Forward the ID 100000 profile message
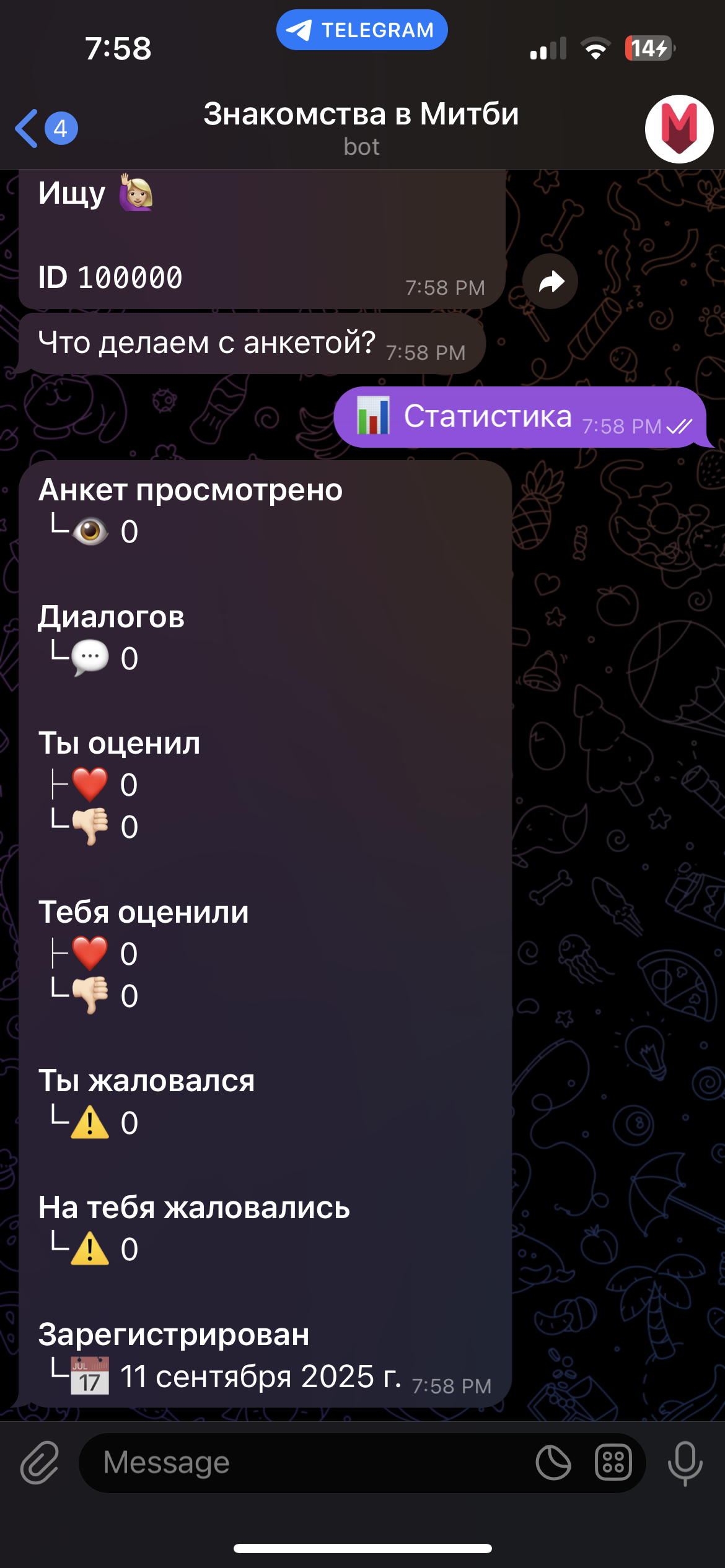725x1568 pixels. coord(550,282)
